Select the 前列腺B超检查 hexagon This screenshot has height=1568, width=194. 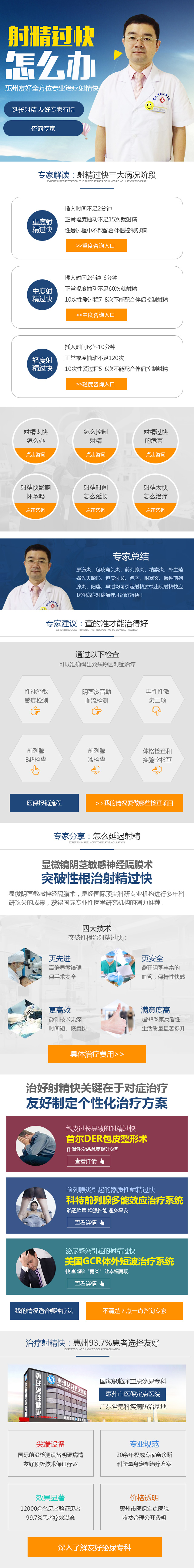[x=36, y=759]
